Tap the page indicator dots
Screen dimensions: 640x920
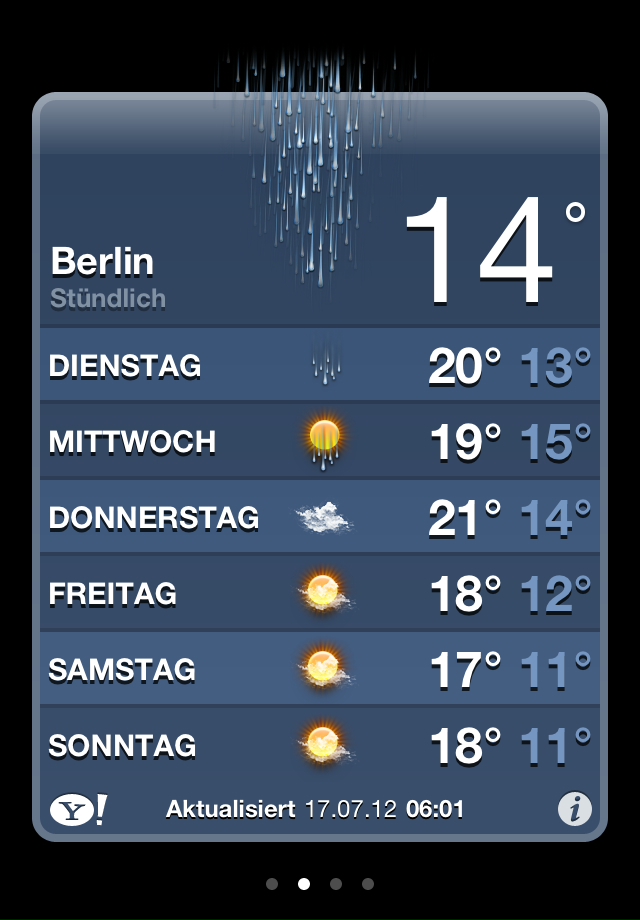320,884
